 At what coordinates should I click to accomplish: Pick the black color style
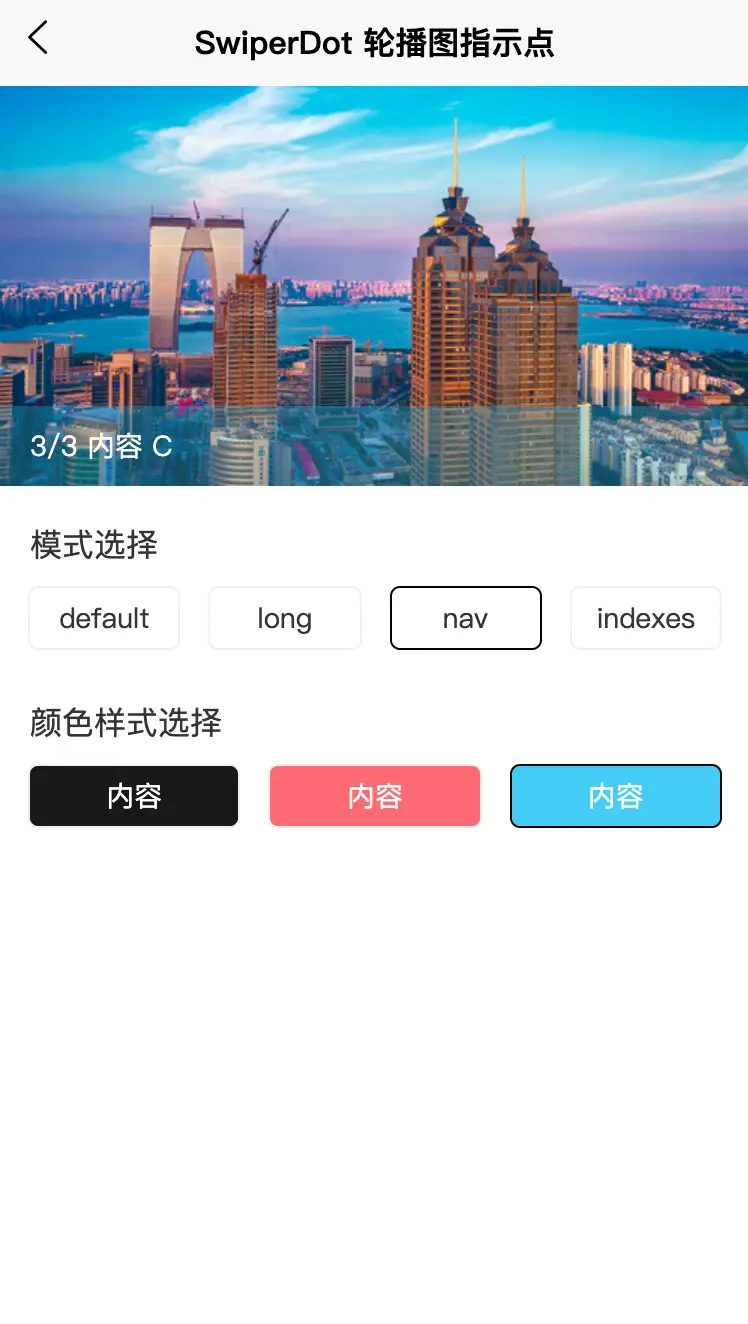[134, 796]
